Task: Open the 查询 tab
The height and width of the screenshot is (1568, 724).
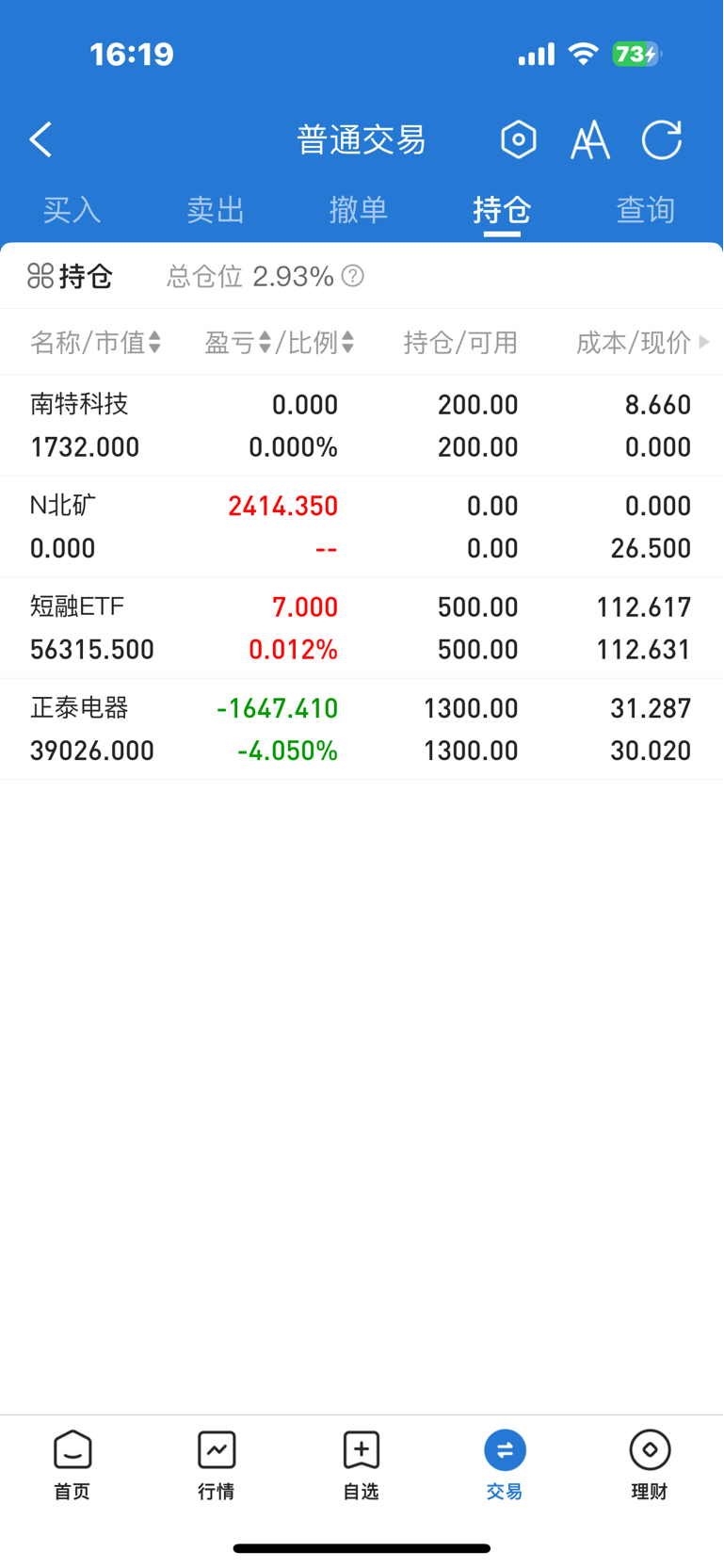Action: tap(645, 209)
